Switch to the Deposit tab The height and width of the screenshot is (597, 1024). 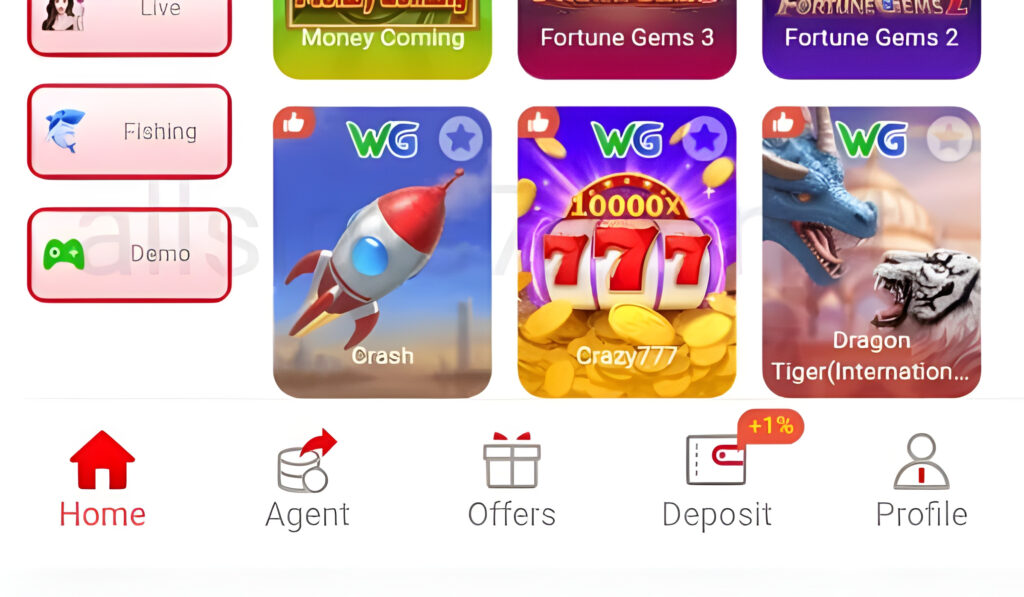717,480
